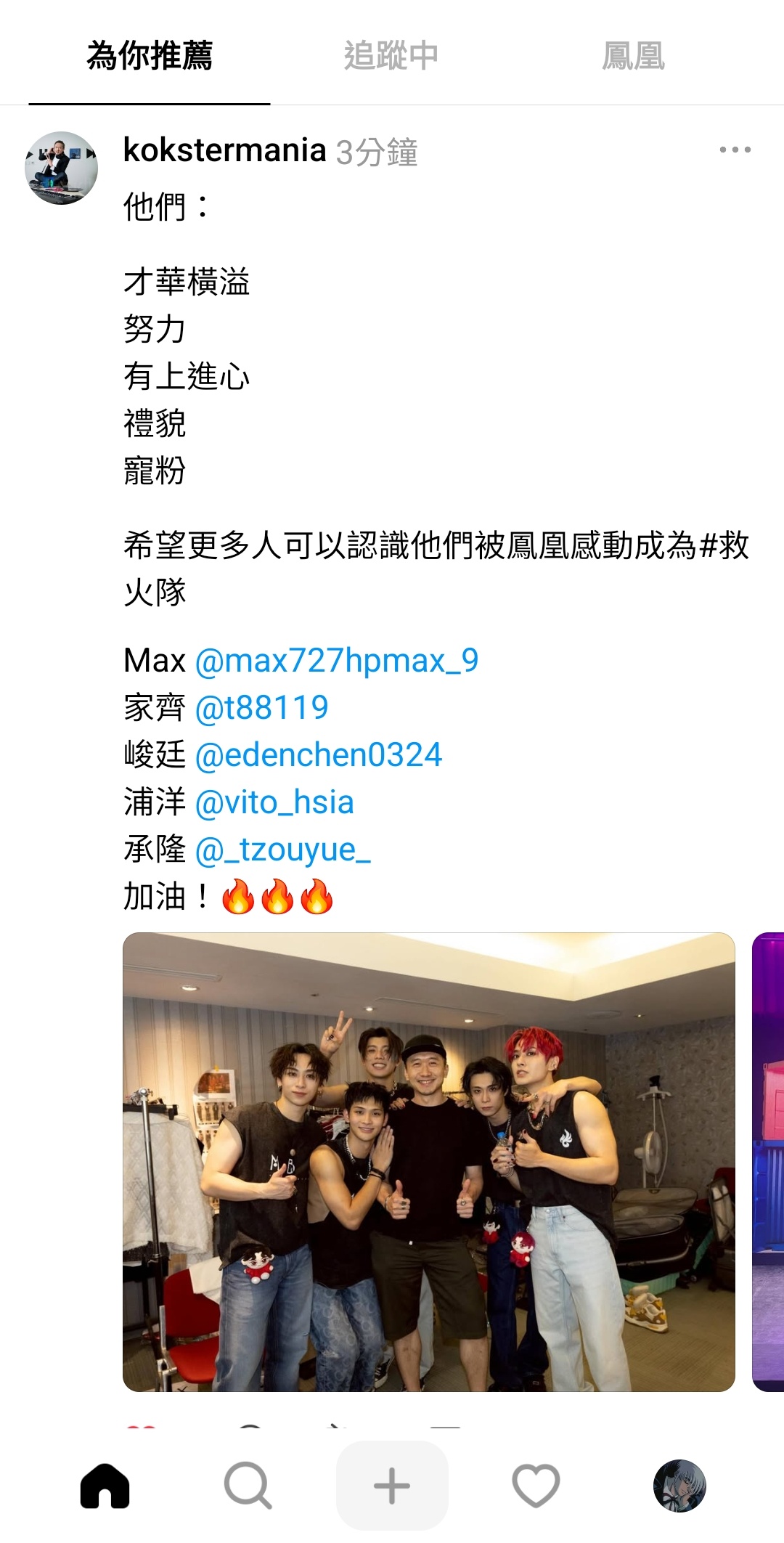Go to the home feed
The width and height of the screenshot is (784, 1543).
click(x=105, y=1486)
